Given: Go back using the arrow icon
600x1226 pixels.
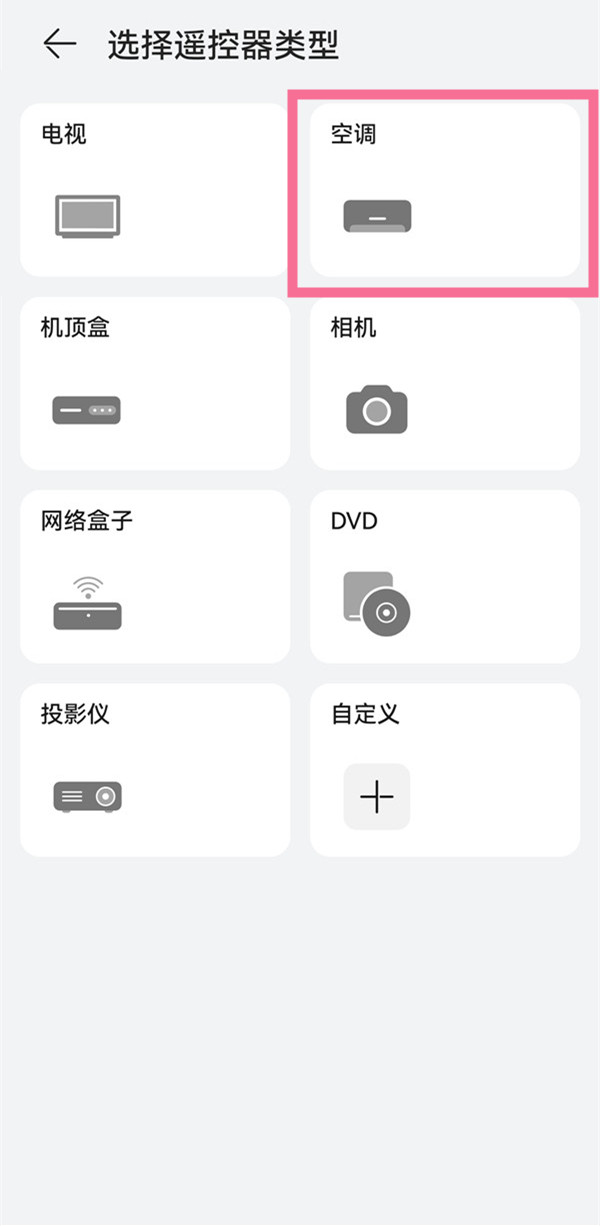Looking at the screenshot, I should tap(60, 44).
